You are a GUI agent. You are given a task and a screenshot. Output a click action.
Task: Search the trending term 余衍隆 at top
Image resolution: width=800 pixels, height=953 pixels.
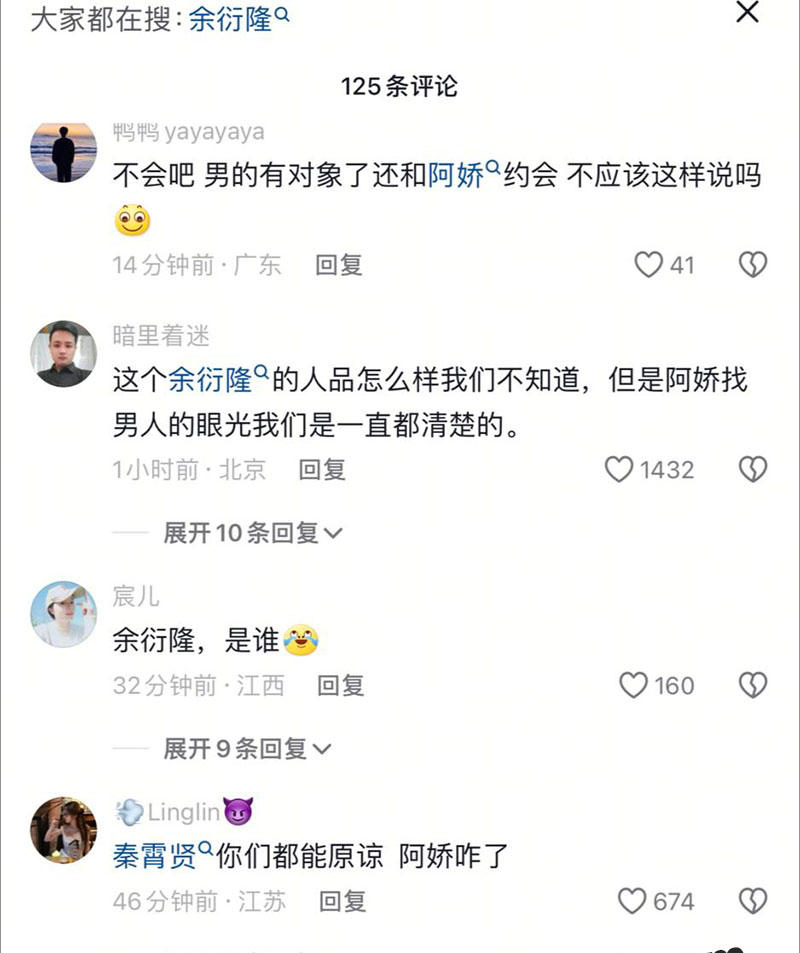tap(238, 18)
